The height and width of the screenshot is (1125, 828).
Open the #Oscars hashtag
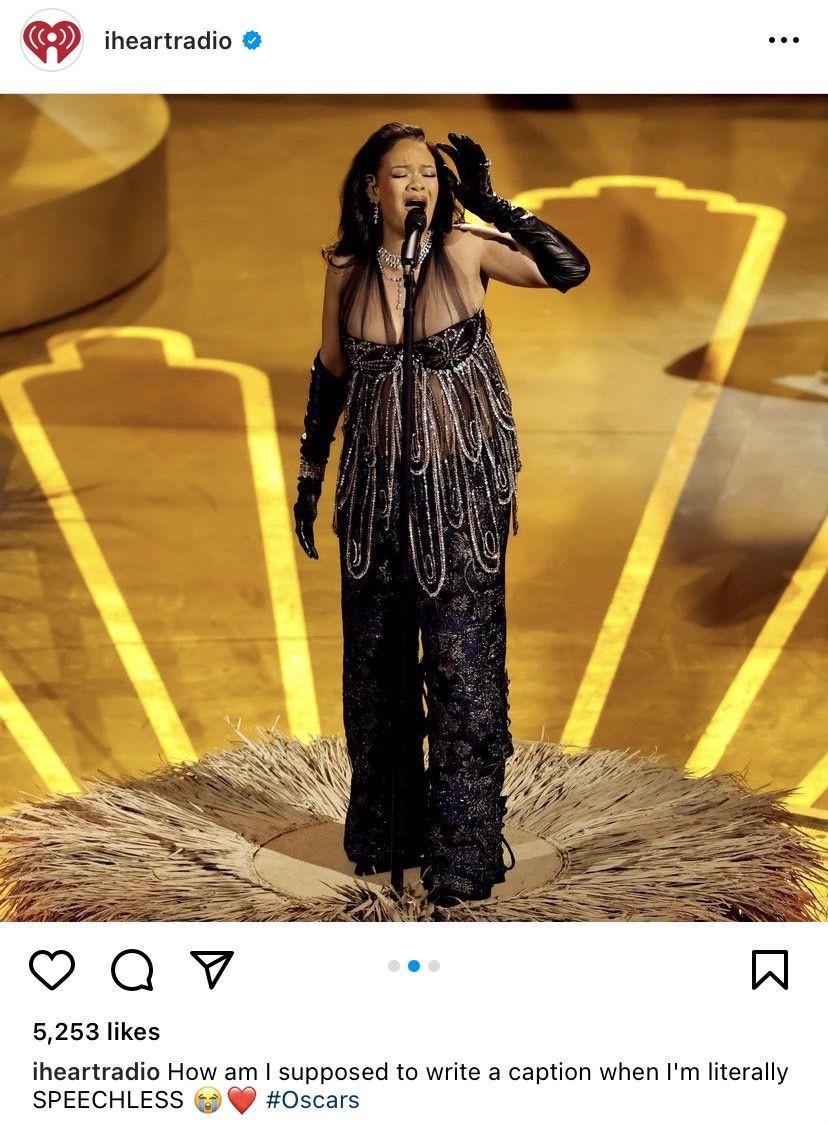[312, 1100]
